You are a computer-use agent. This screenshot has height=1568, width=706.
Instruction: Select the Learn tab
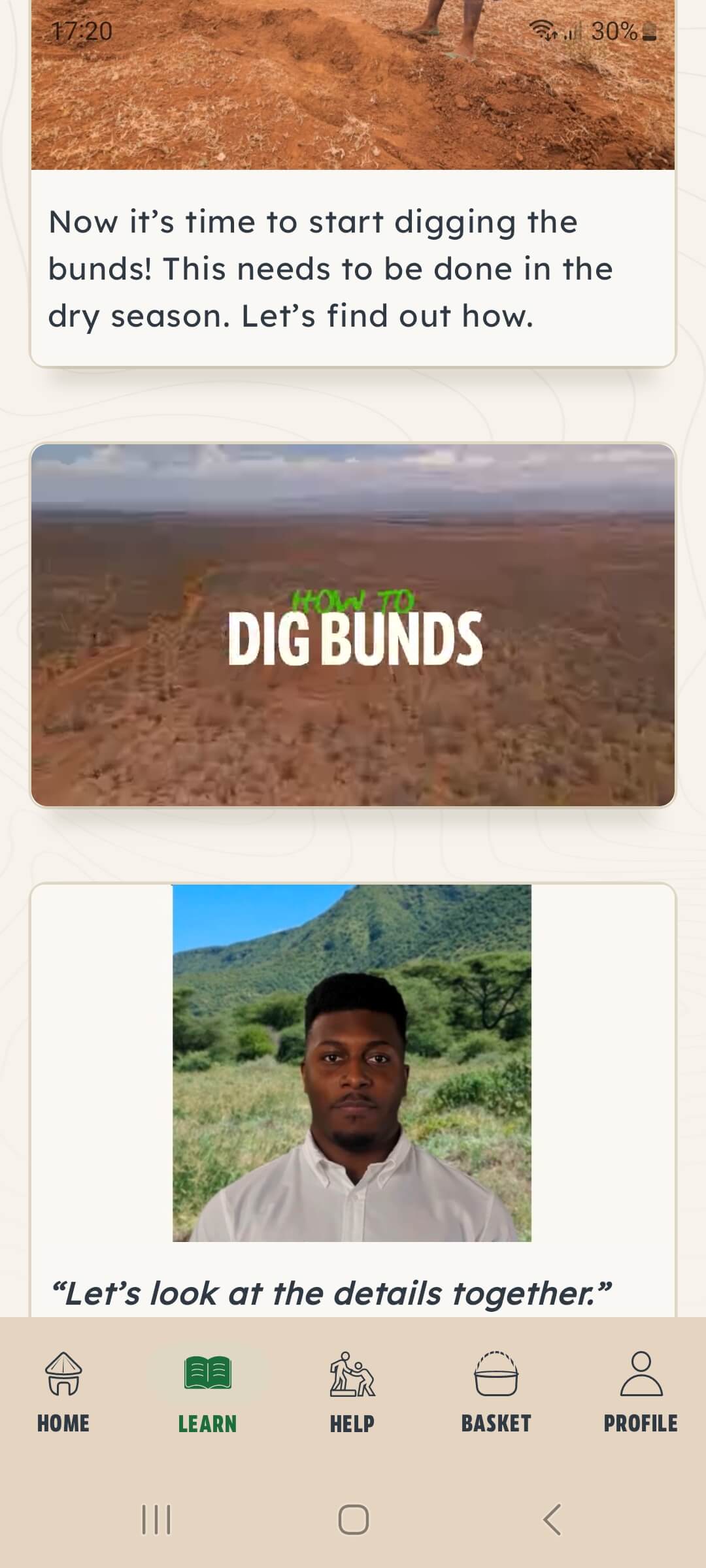pos(207,1392)
